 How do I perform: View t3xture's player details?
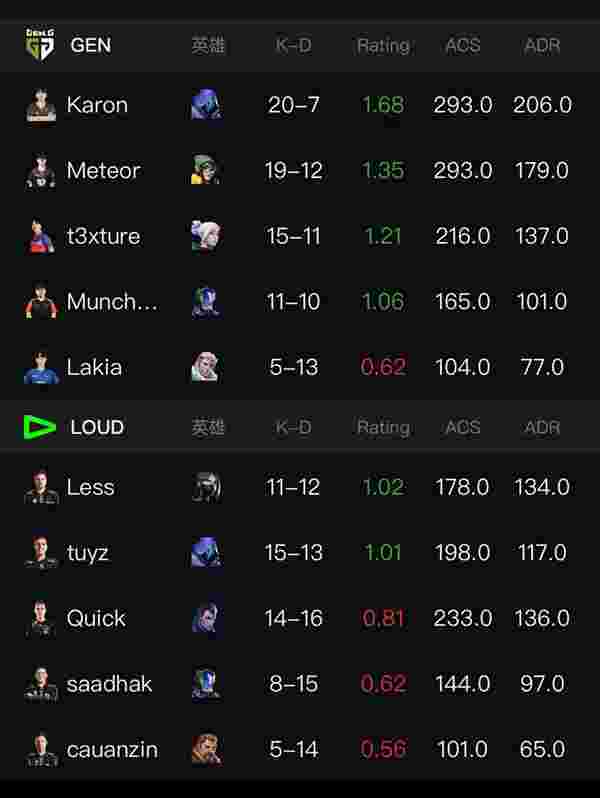102,236
